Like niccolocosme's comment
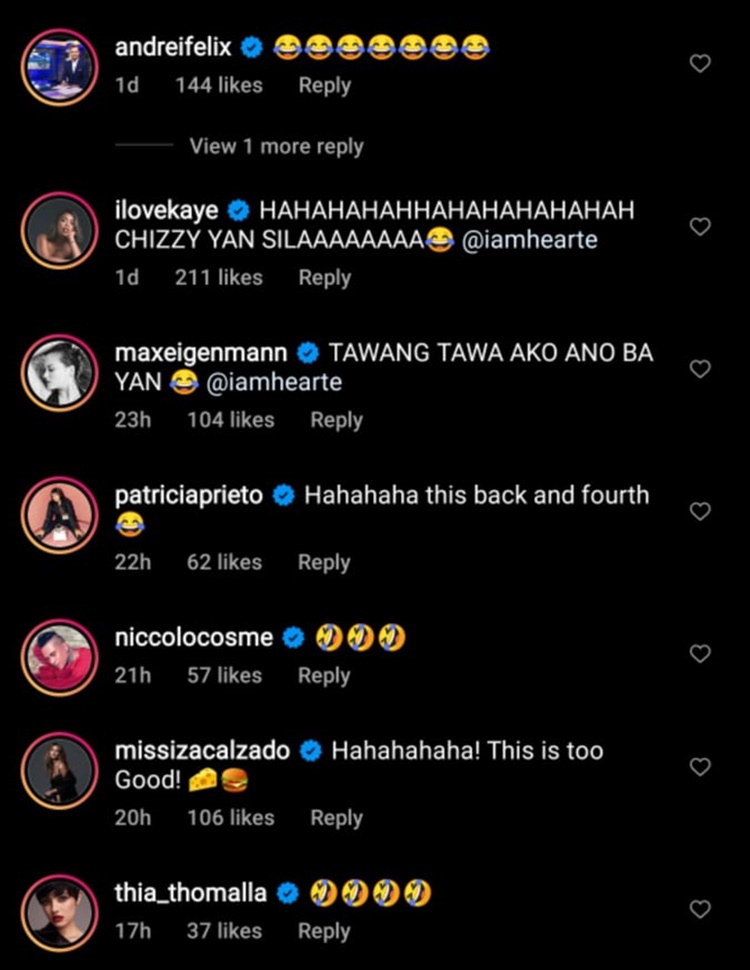Image resolution: width=750 pixels, height=970 pixels. tap(701, 653)
